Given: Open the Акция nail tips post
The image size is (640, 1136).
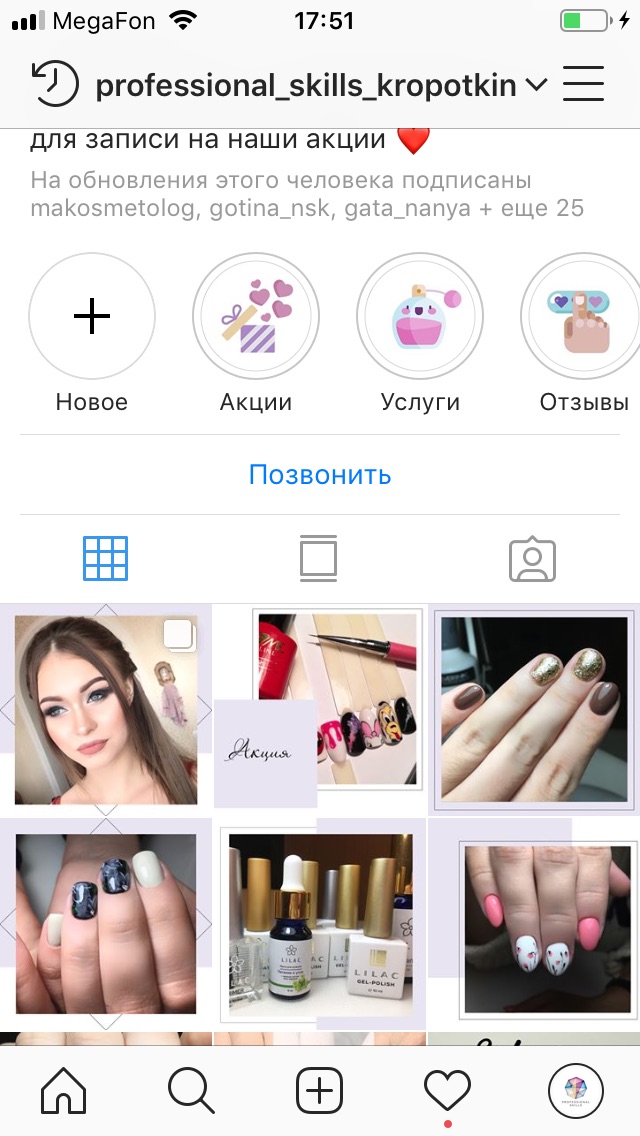Looking at the screenshot, I should click(320, 709).
